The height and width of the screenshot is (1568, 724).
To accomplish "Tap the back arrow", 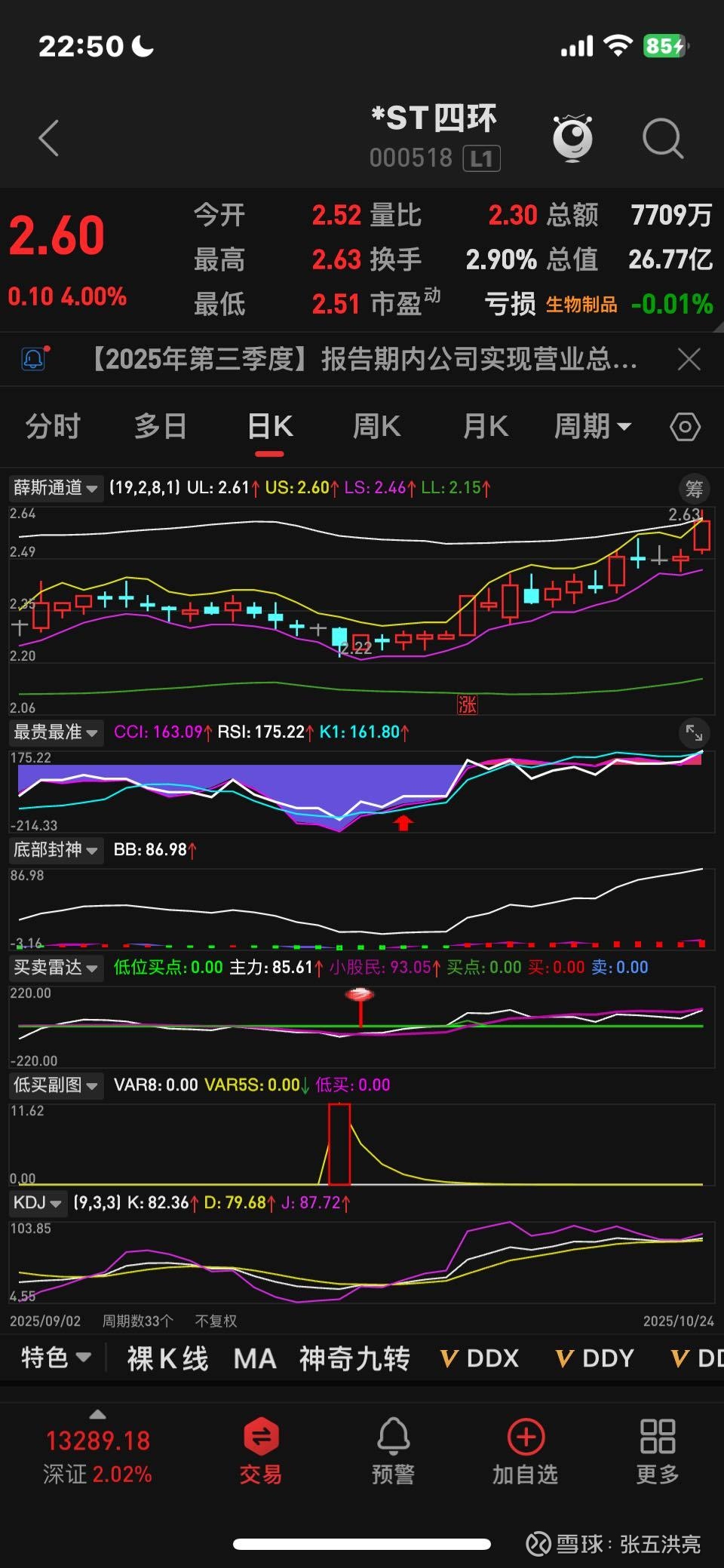I will (x=48, y=139).
